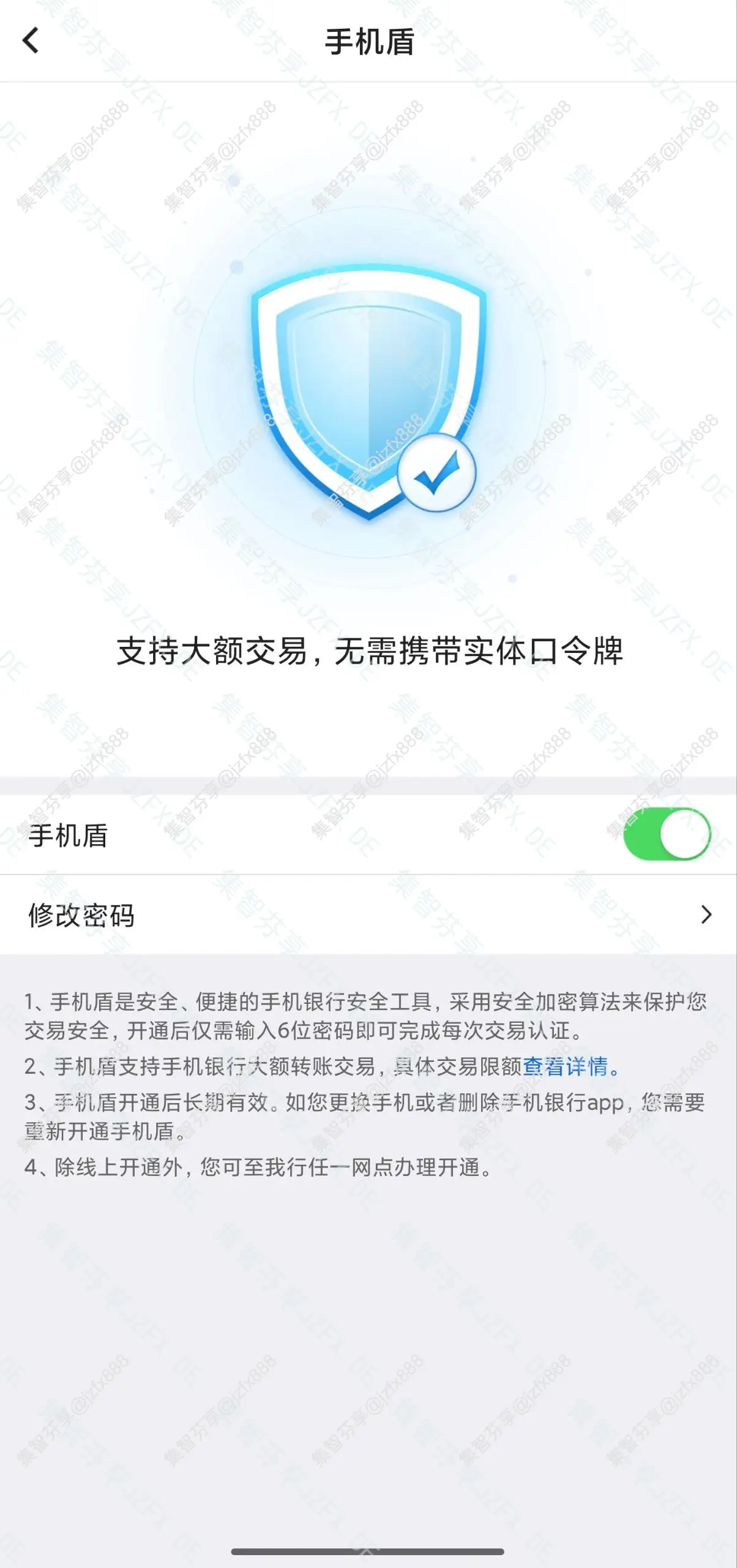Viewport: 737px width, 1568px height.
Task: Open the 查看详情 link
Action: (x=565, y=1066)
